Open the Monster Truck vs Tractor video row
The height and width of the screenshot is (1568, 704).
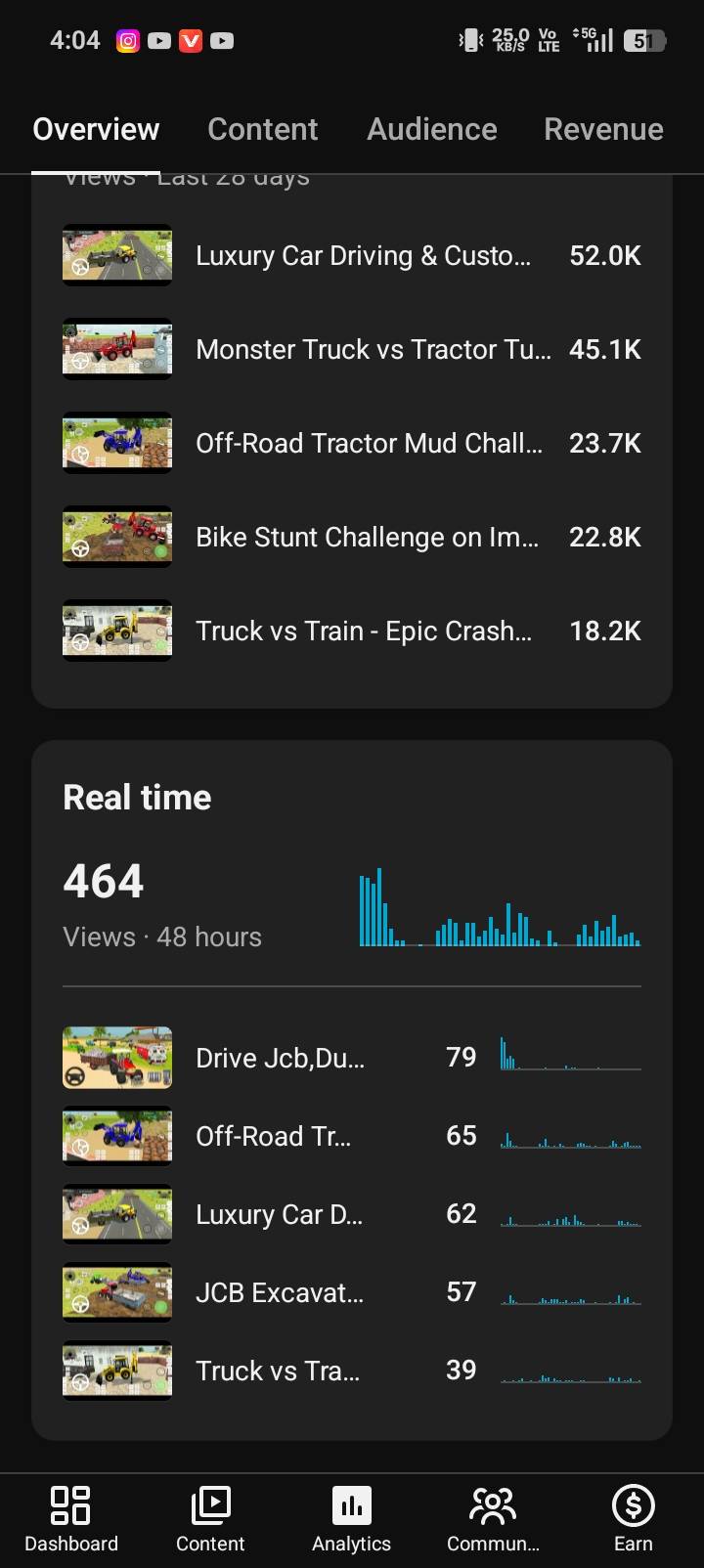tap(352, 350)
